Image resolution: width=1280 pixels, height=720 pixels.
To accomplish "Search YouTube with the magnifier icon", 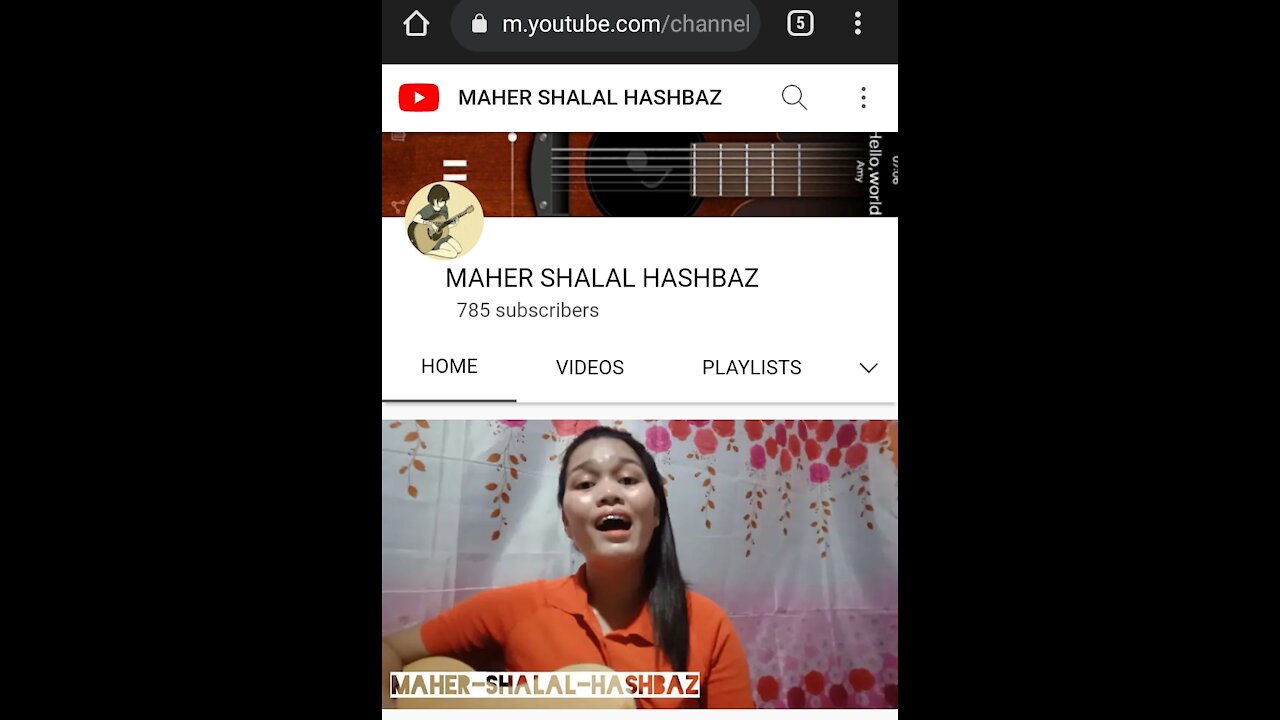I will pyautogui.click(x=794, y=97).
